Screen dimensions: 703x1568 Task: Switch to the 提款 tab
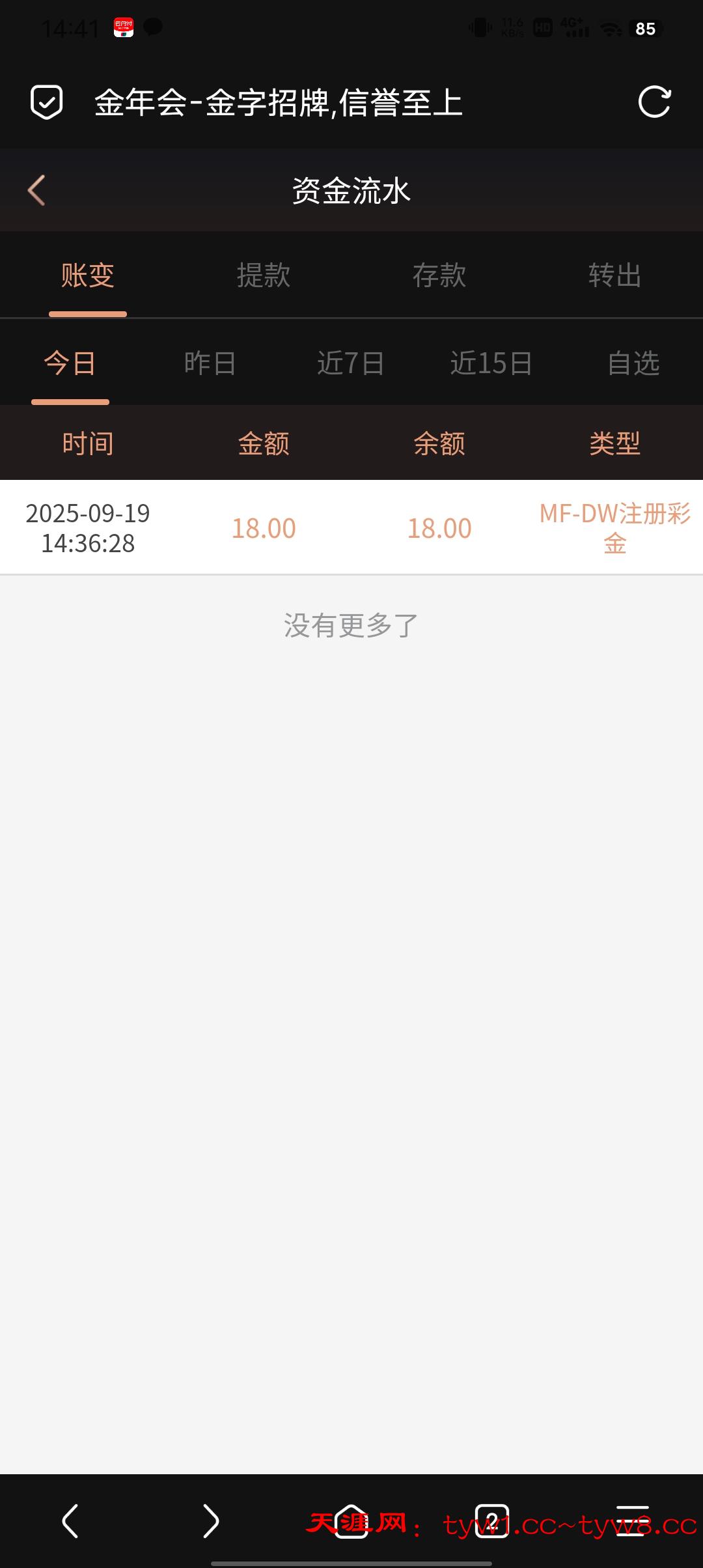(x=264, y=275)
